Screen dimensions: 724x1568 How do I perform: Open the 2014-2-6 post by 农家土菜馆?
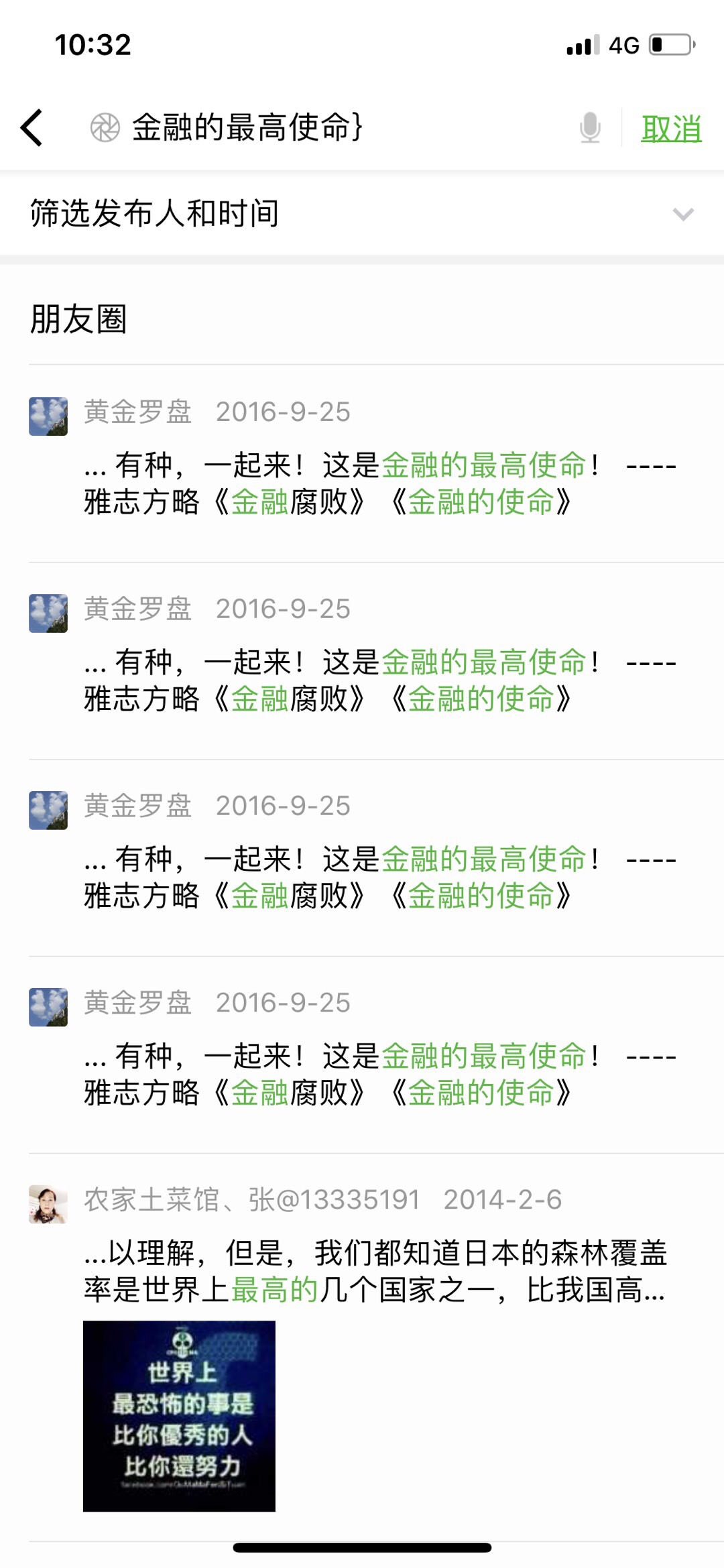click(x=375, y=1271)
